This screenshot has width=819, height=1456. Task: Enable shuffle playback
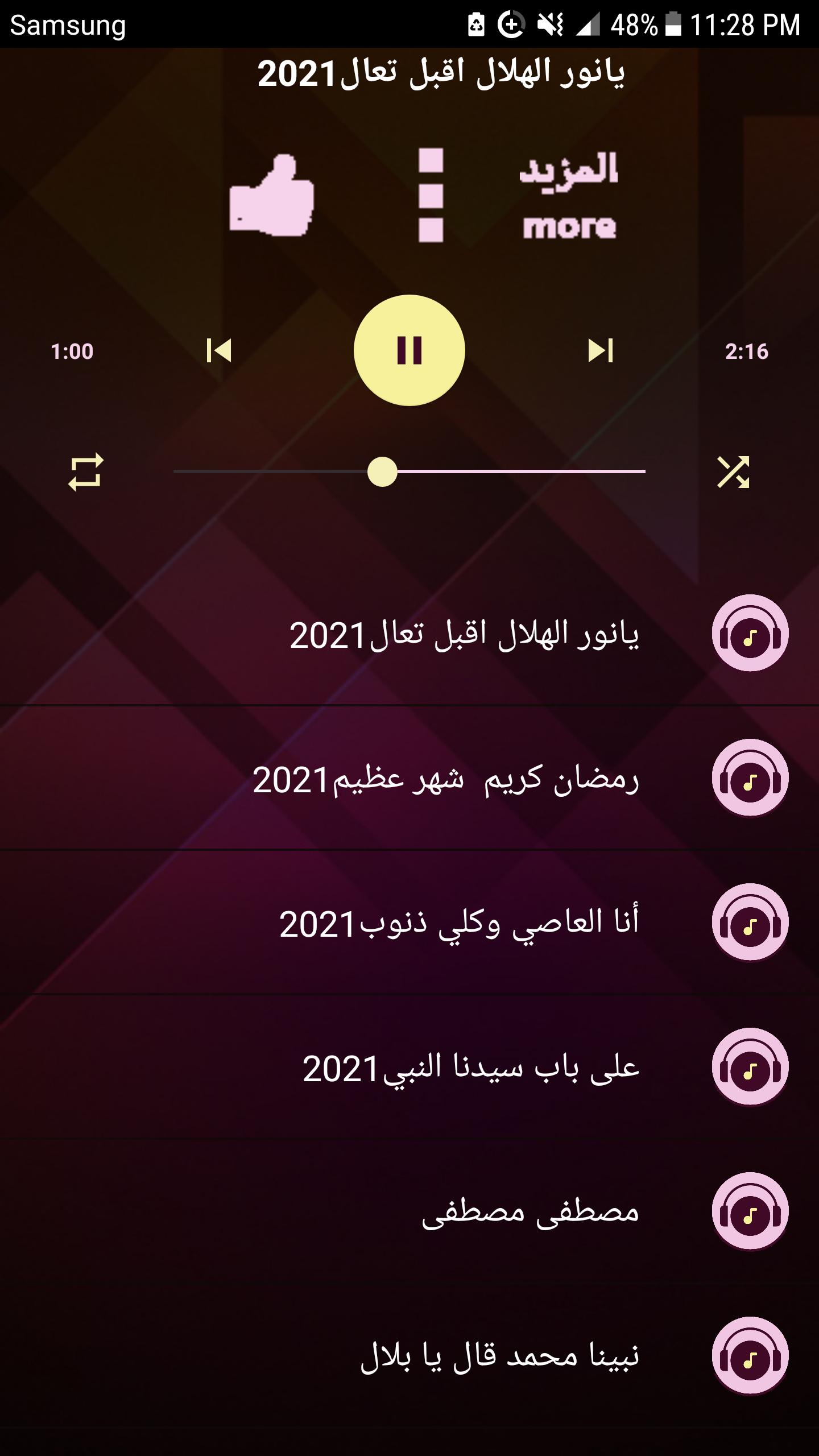(733, 471)
